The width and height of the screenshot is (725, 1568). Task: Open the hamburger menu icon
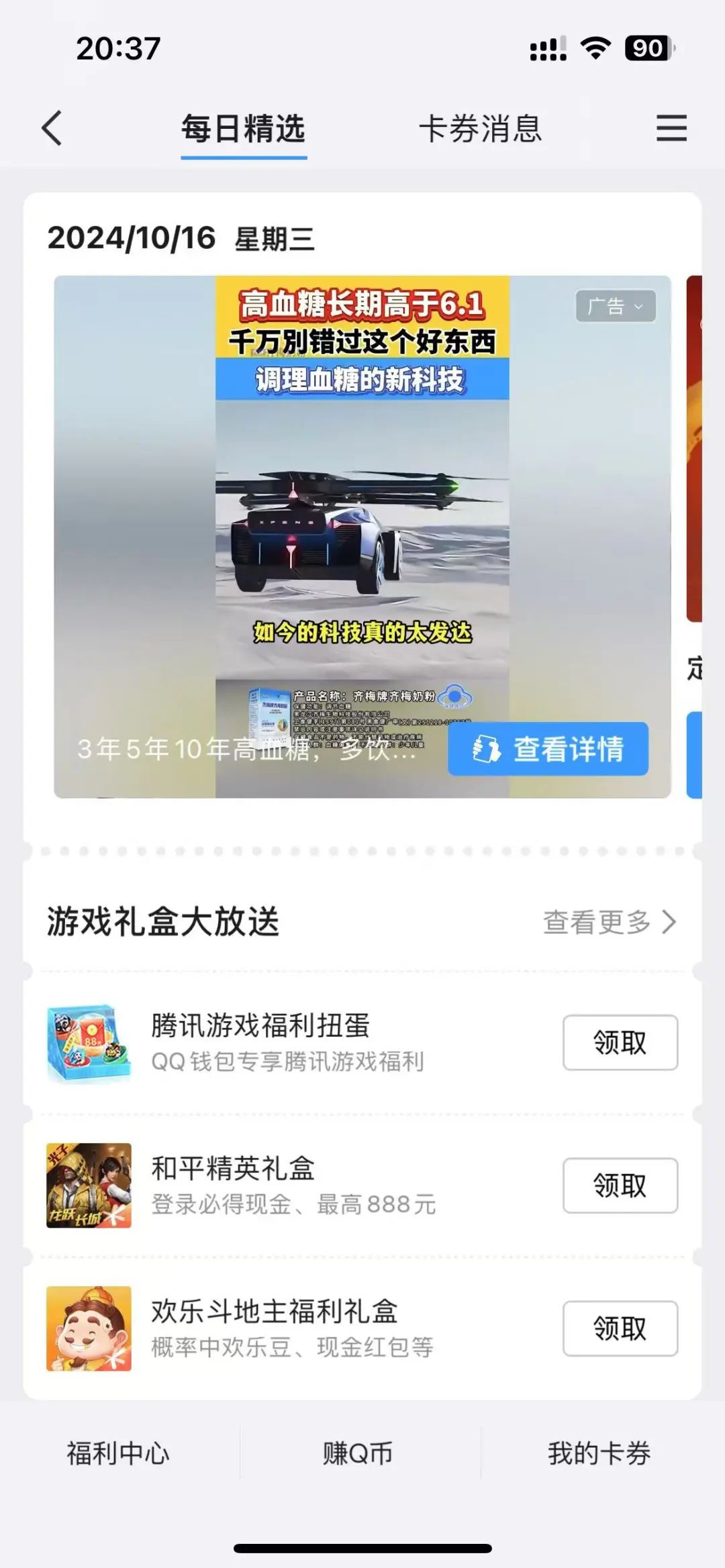(671, 127)
